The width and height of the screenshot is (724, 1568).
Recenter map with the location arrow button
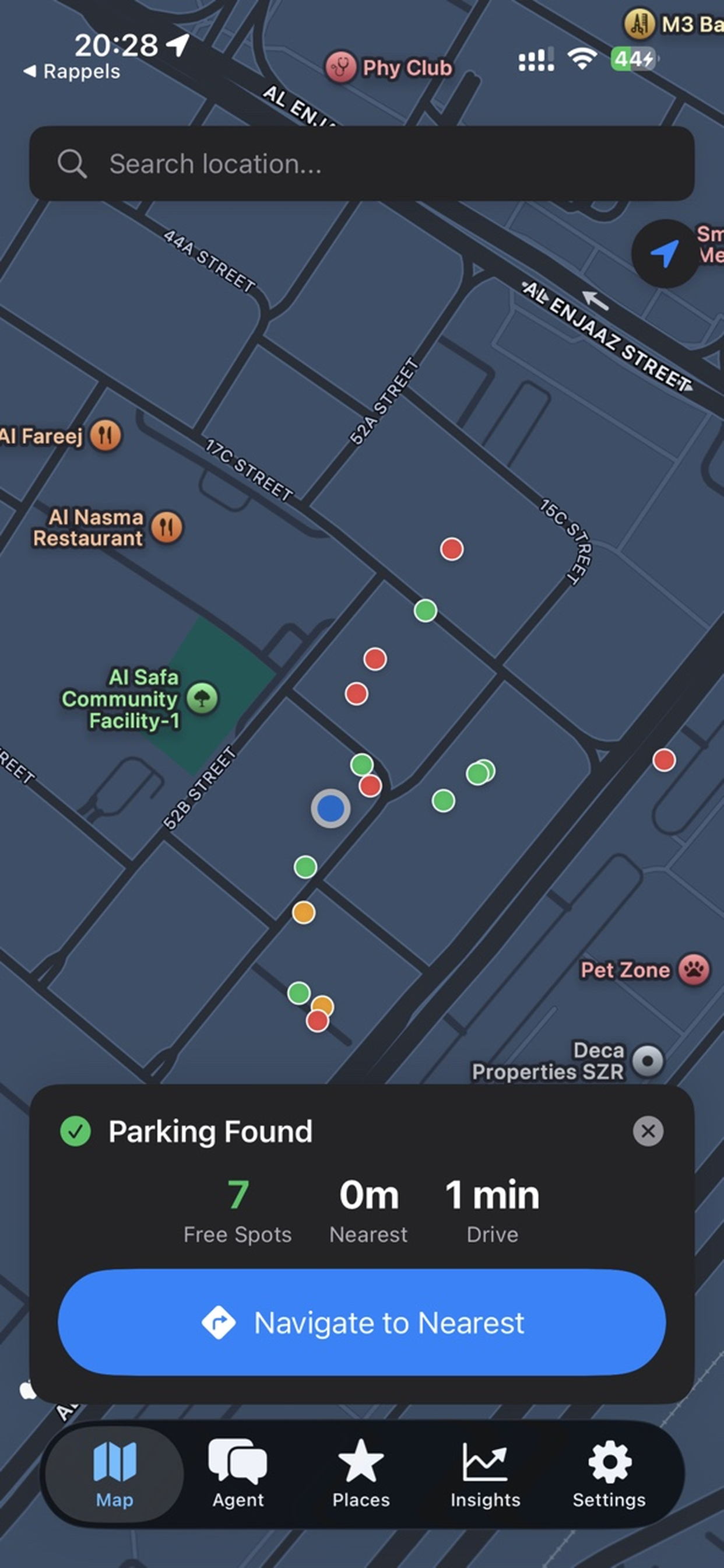point(665,253)
